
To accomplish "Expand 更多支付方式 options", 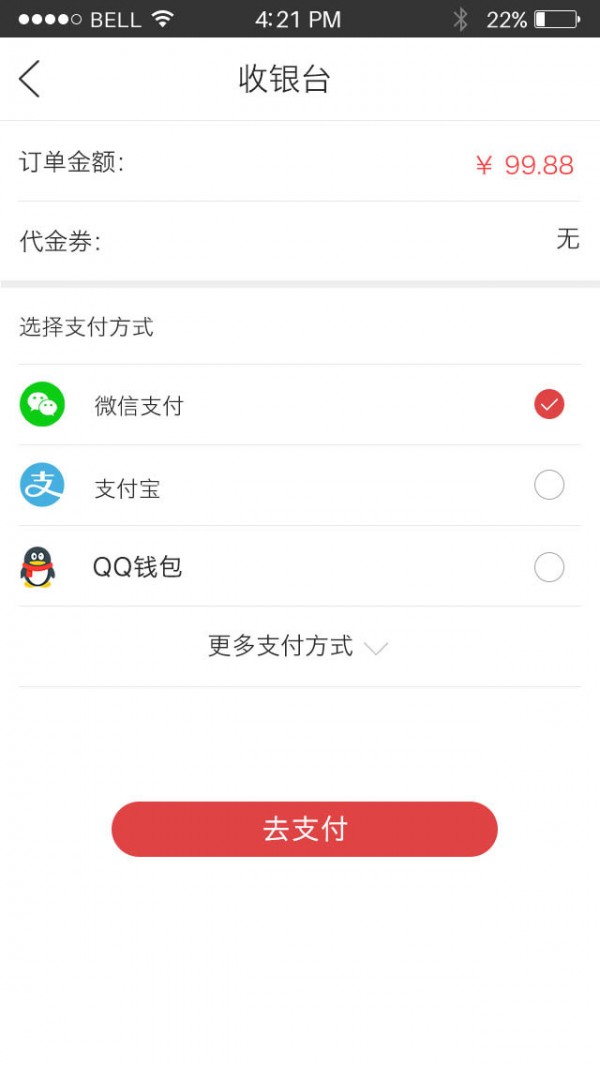I will 298,647.
